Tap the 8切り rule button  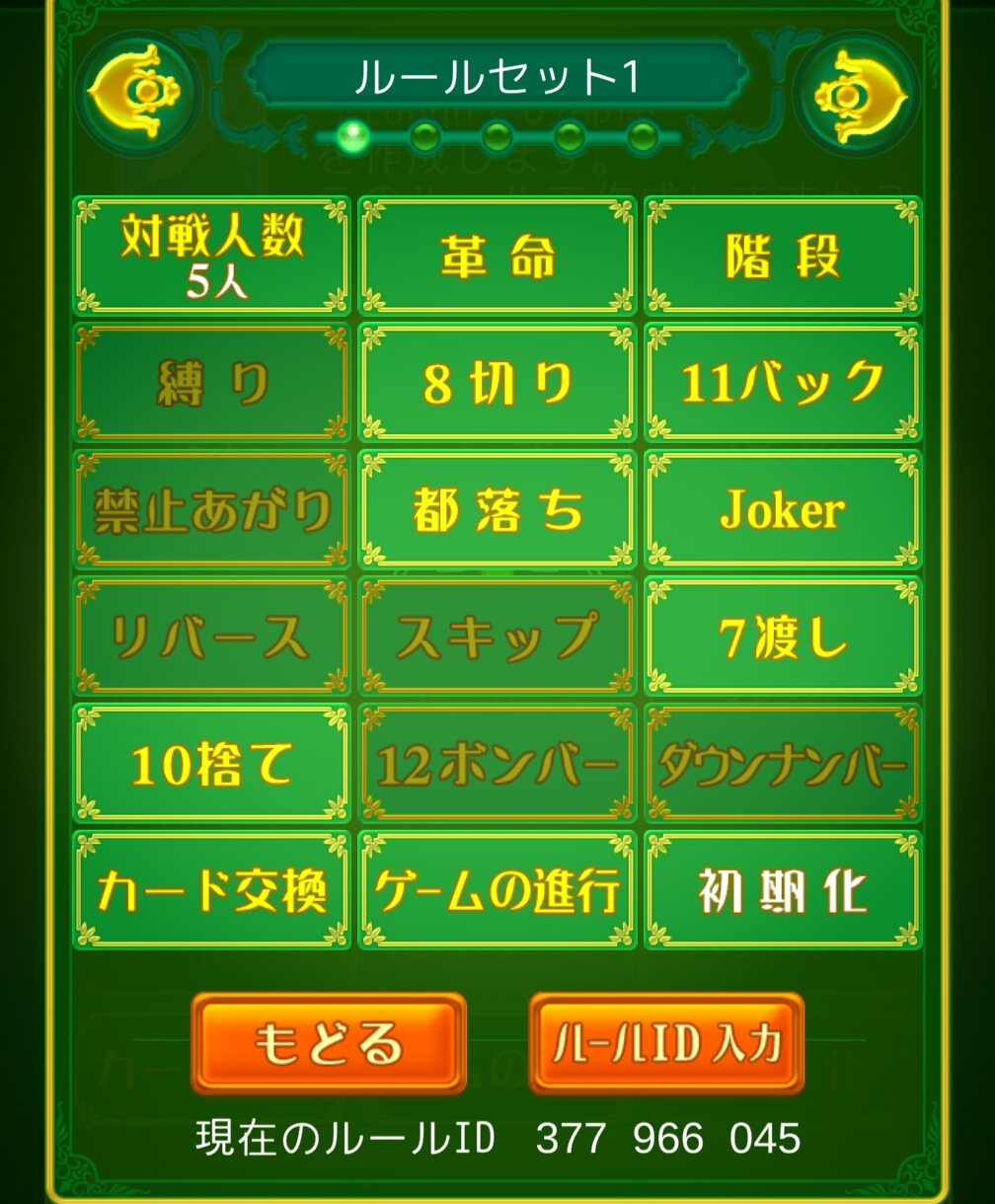tap(497, 383)
